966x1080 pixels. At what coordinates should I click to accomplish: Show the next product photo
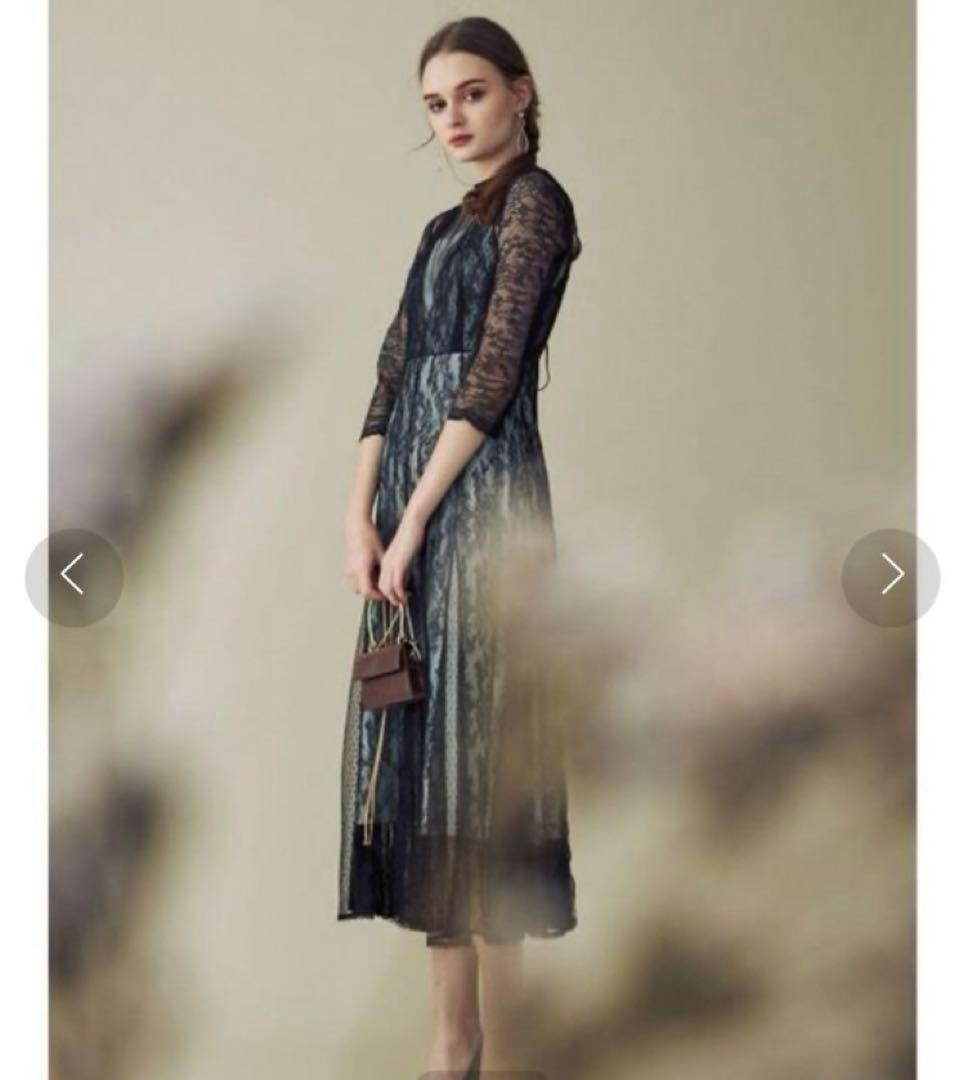890,576
